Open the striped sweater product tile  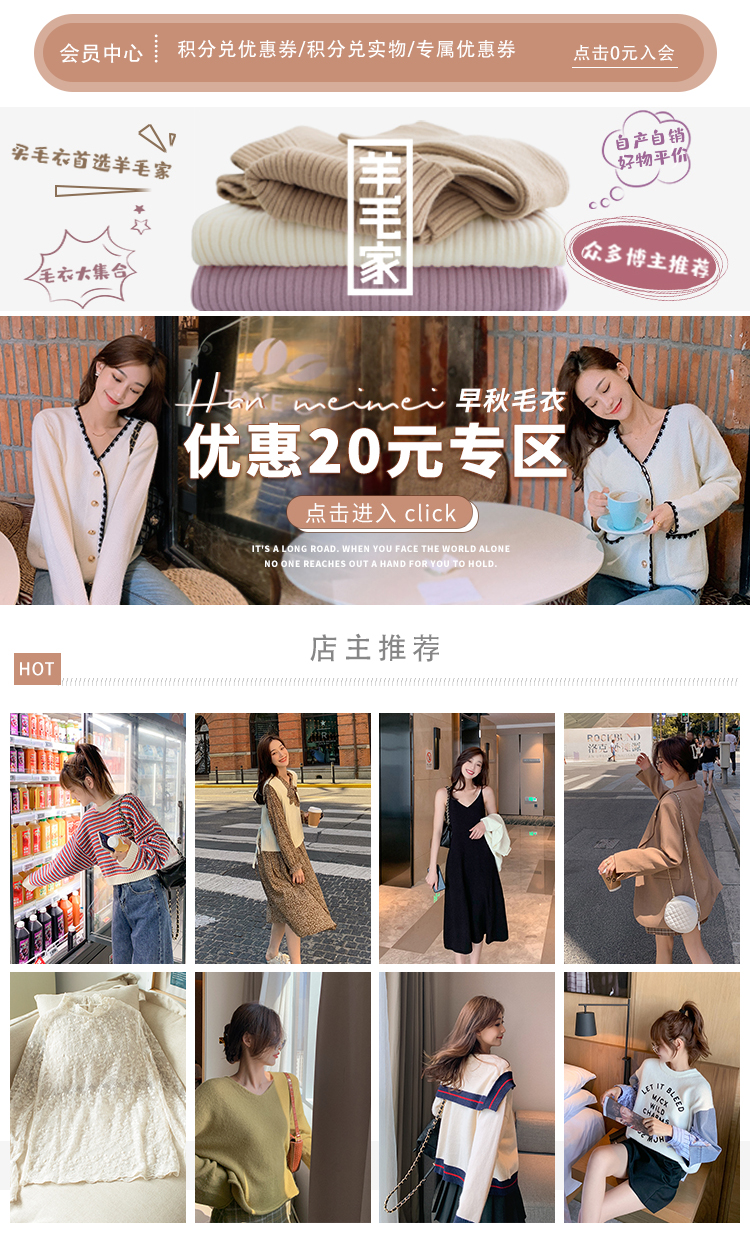pyautogui.click(x=98, y=838)
